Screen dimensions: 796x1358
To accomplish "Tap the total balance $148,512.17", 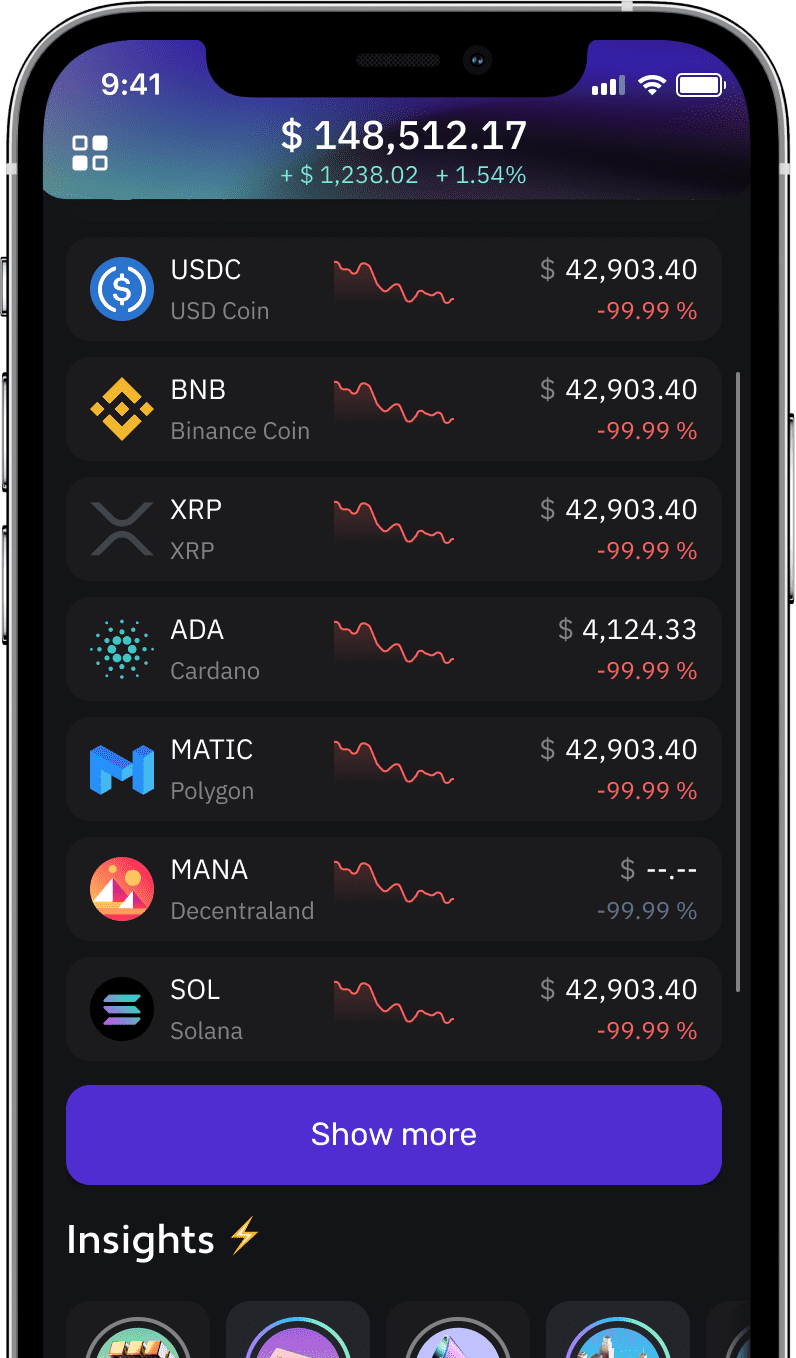I will pos(404,136).
